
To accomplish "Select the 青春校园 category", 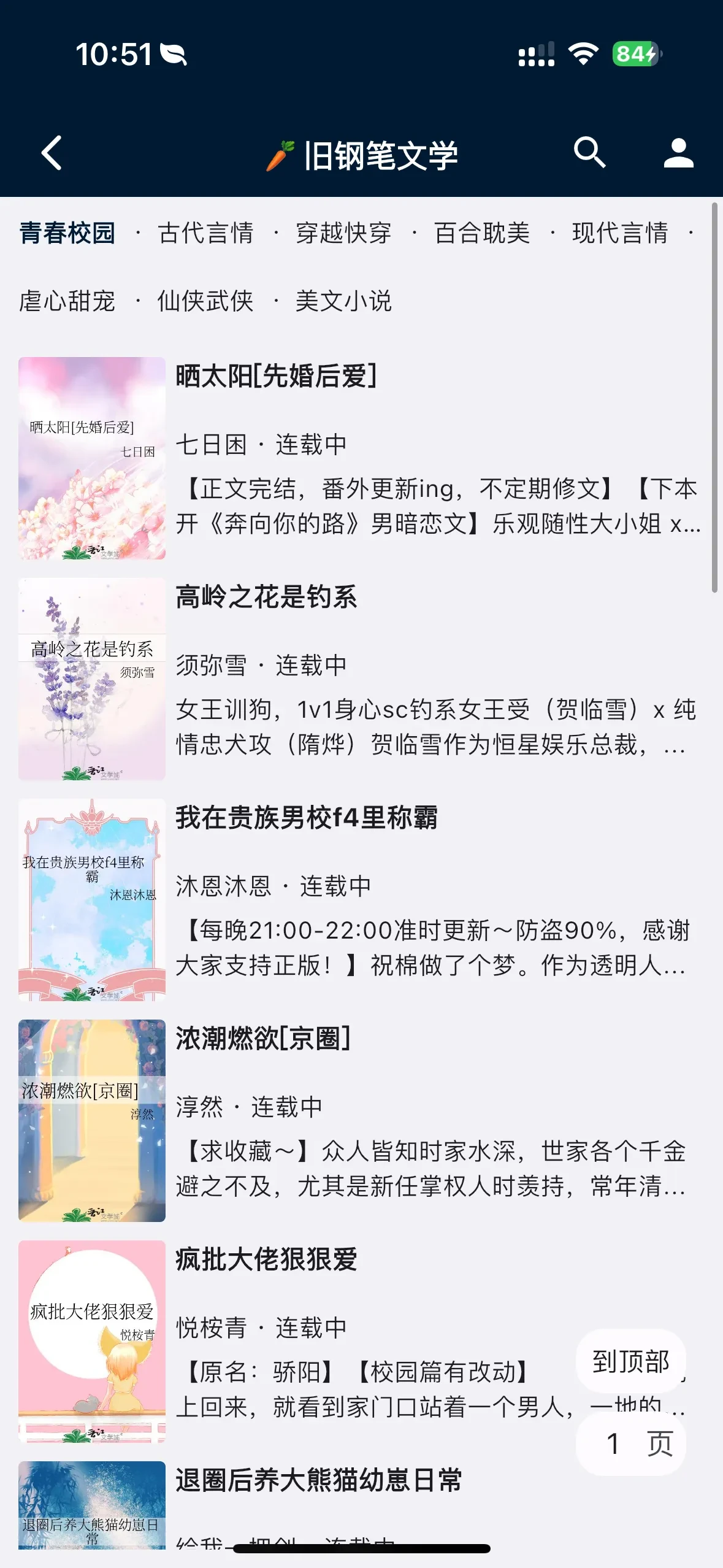I will 67,233.
